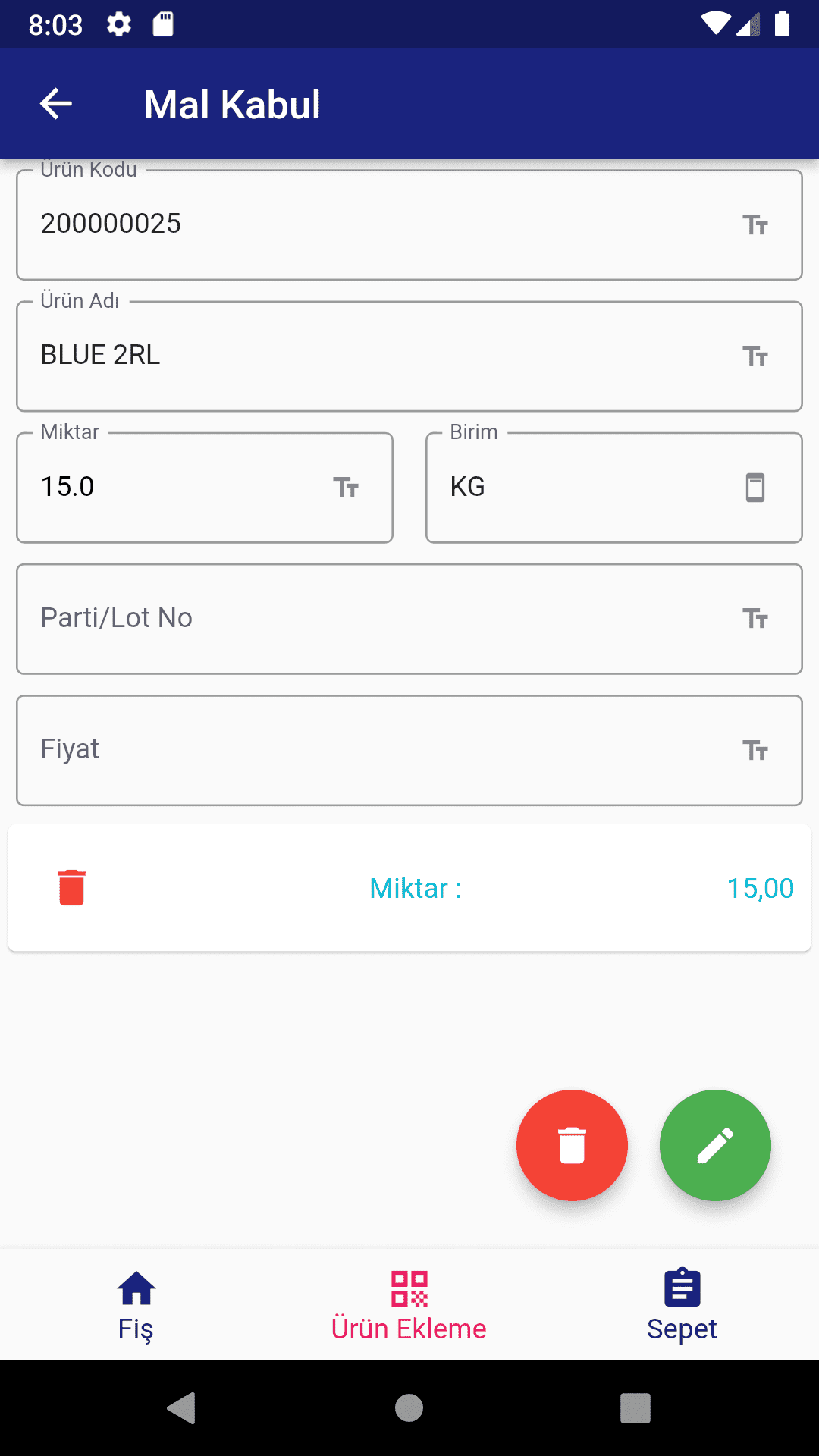Go back from Mal Kabul screen
Viewport: 819px width, 1456px height.
point(56,104)
